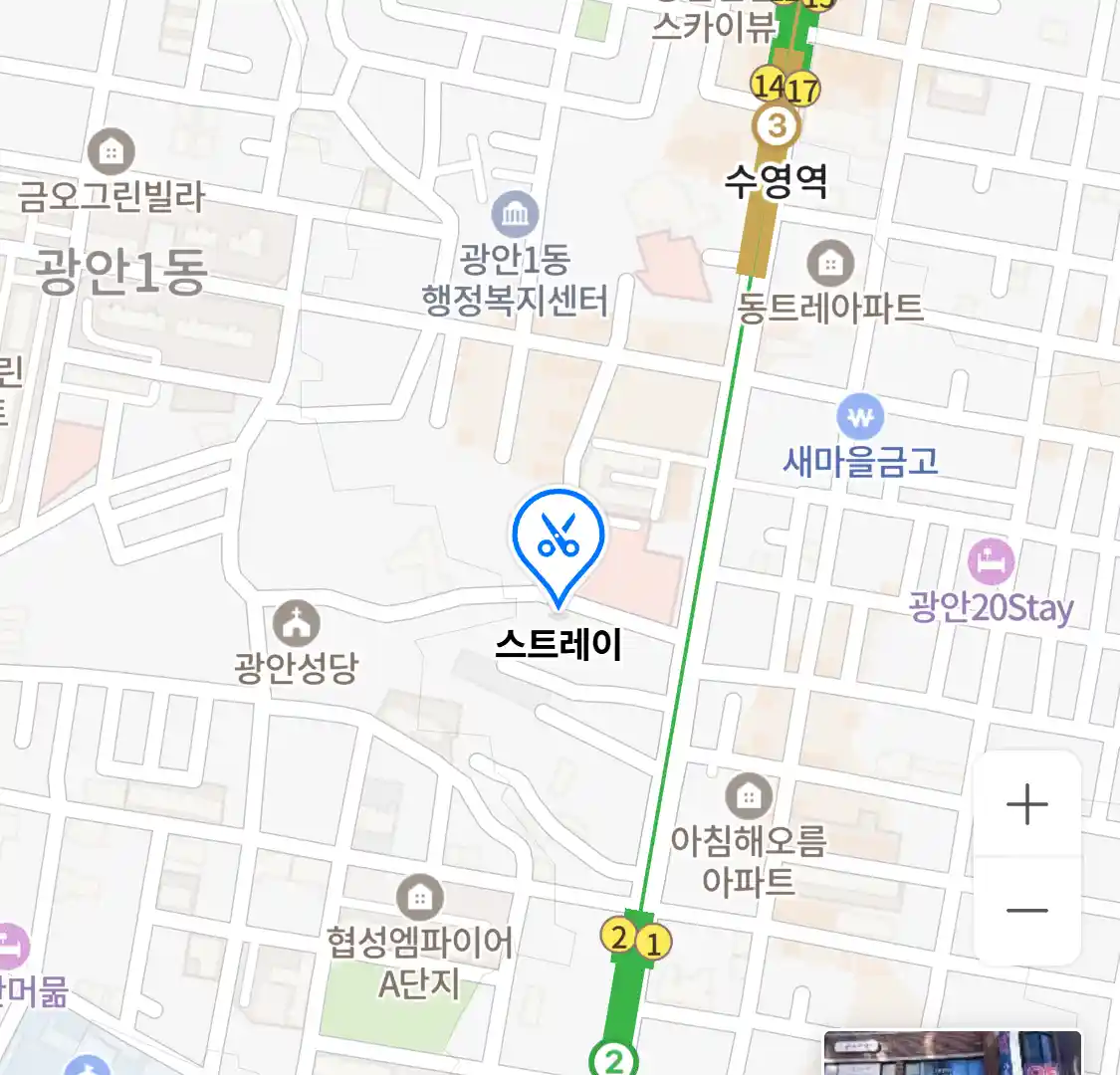Select the 수영역 line 3 station marker
Screen dimensions: 1120x1075
[x=777, y=126]
